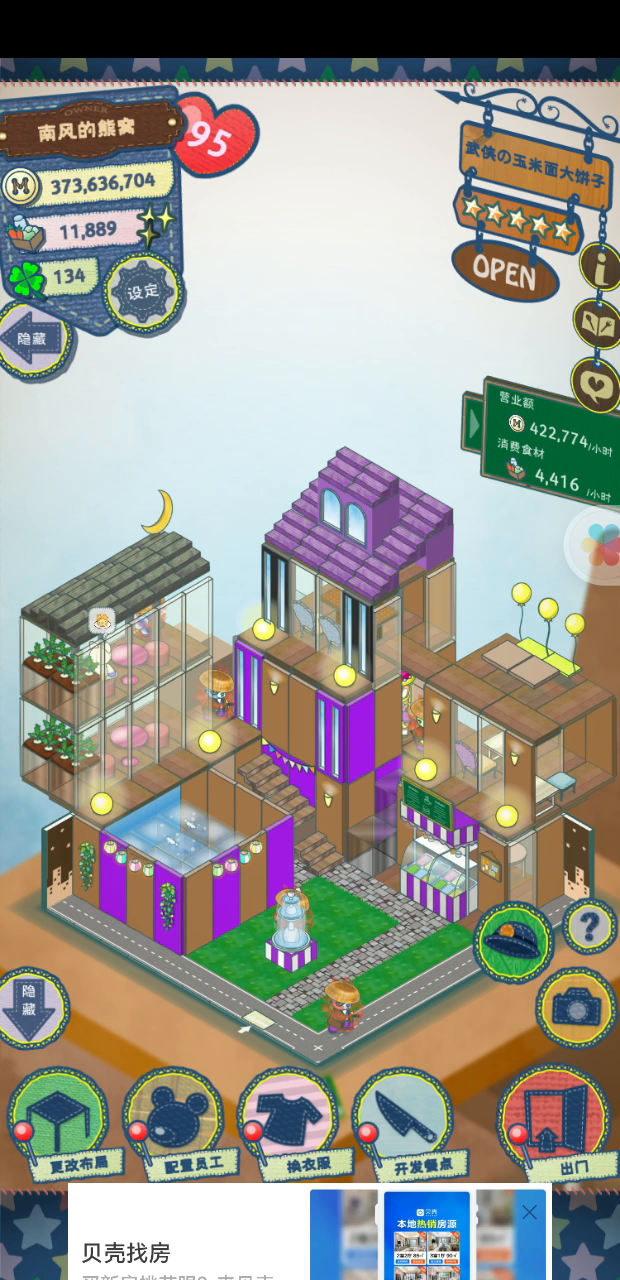Tap 出门 to go out
This screenshot has width=620, height=1280.
(x=557, y=1122)
